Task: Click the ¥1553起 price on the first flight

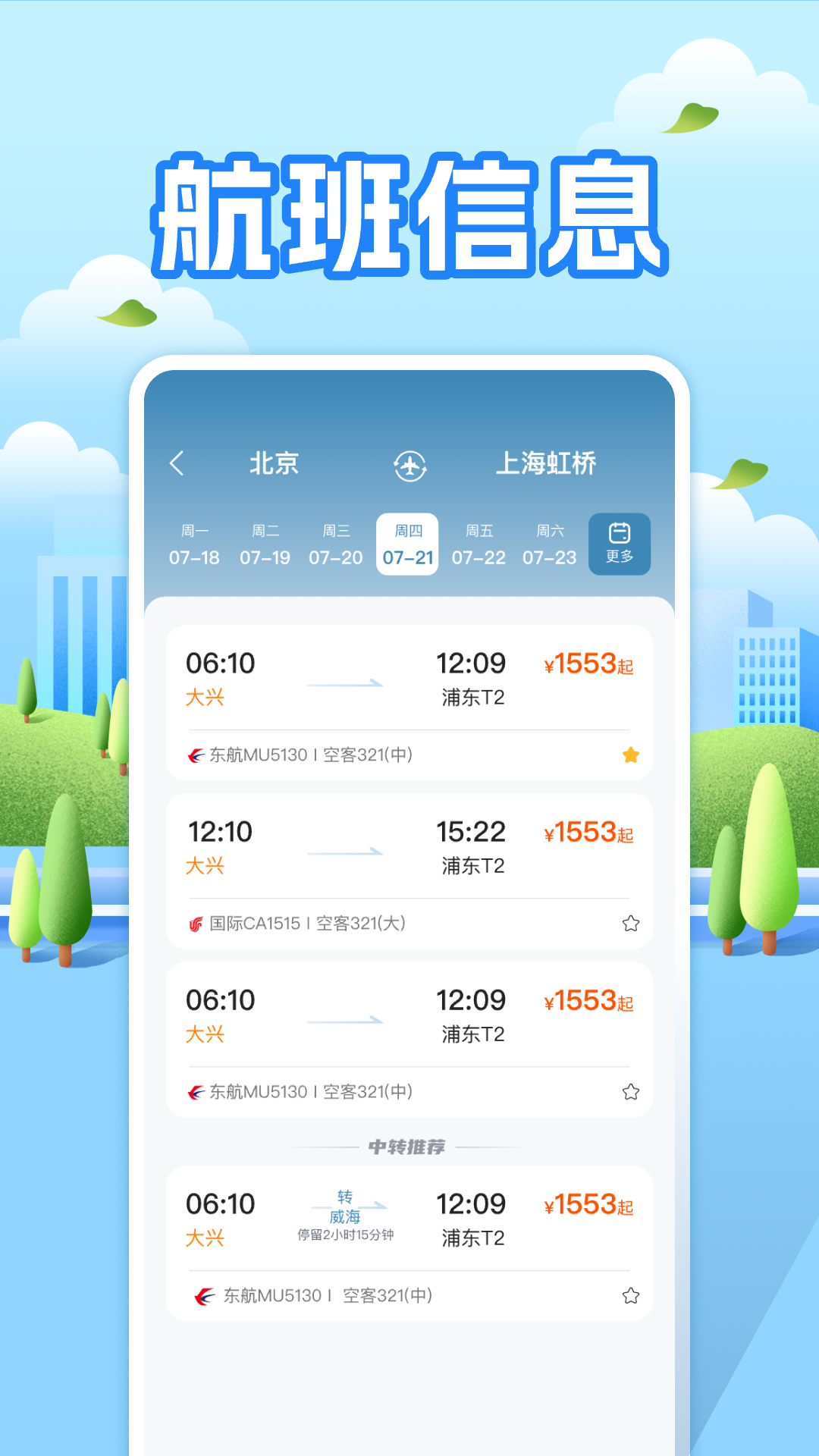Action: coord(590,663)
